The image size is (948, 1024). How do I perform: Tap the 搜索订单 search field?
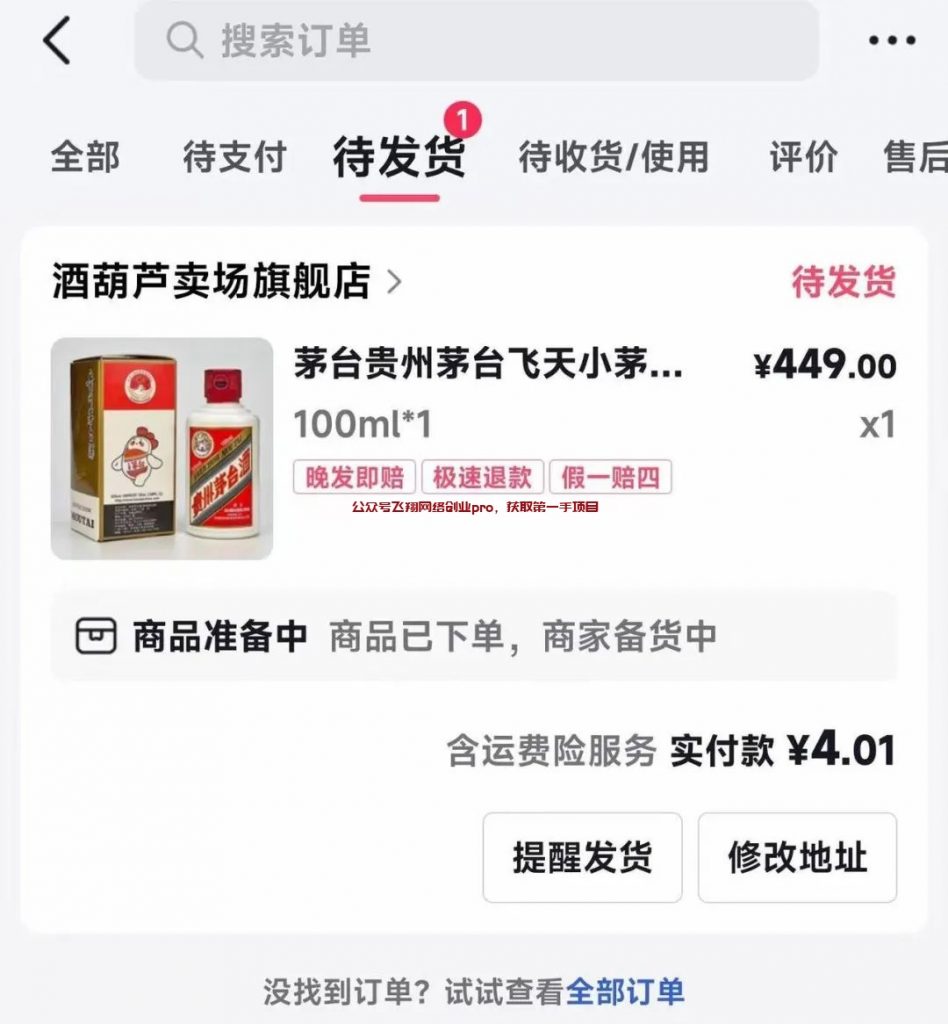(476, 41)
